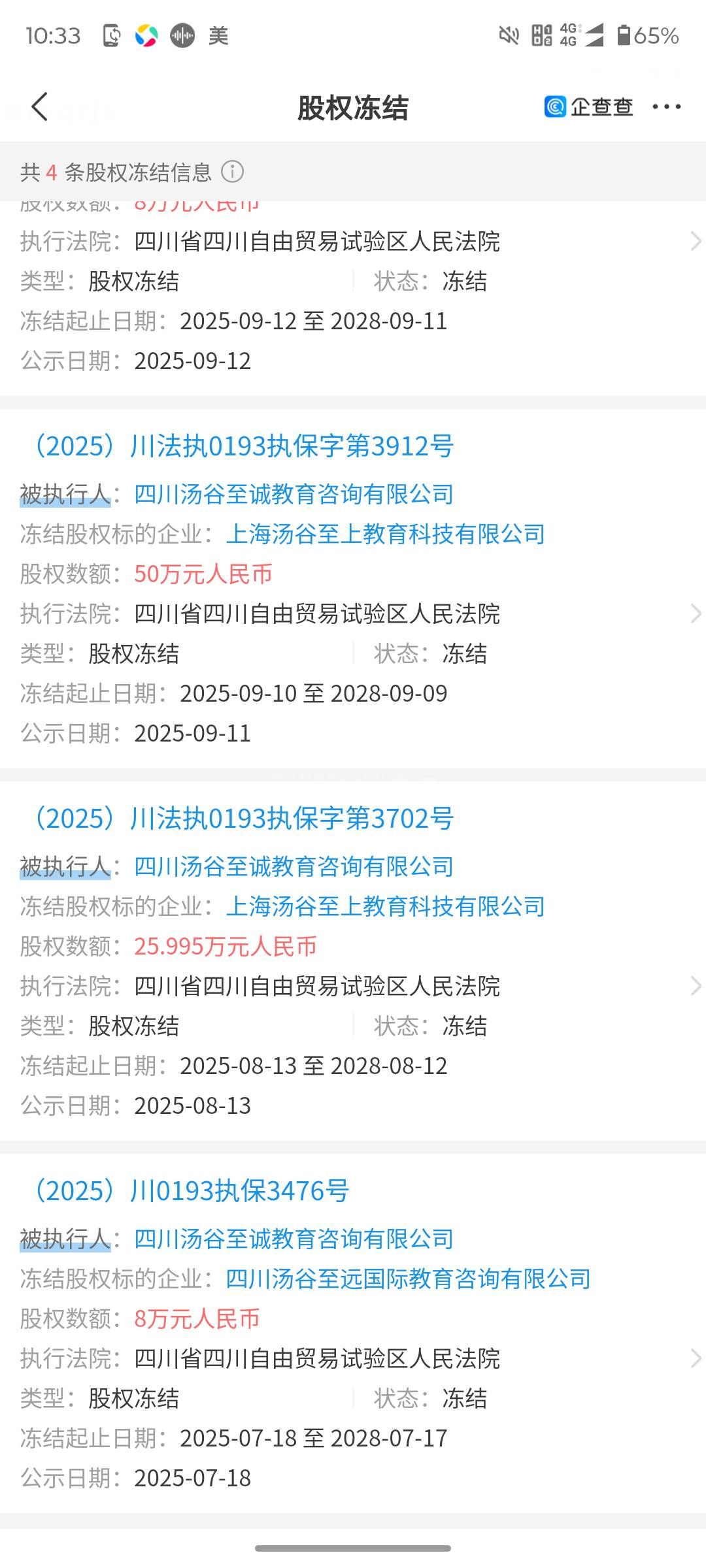The width and height of the screenshot is (706, 1568).
Task: Open 上海汤谷至上教育科技有限公司 under case 3912
Action: [x=385, y=534]
